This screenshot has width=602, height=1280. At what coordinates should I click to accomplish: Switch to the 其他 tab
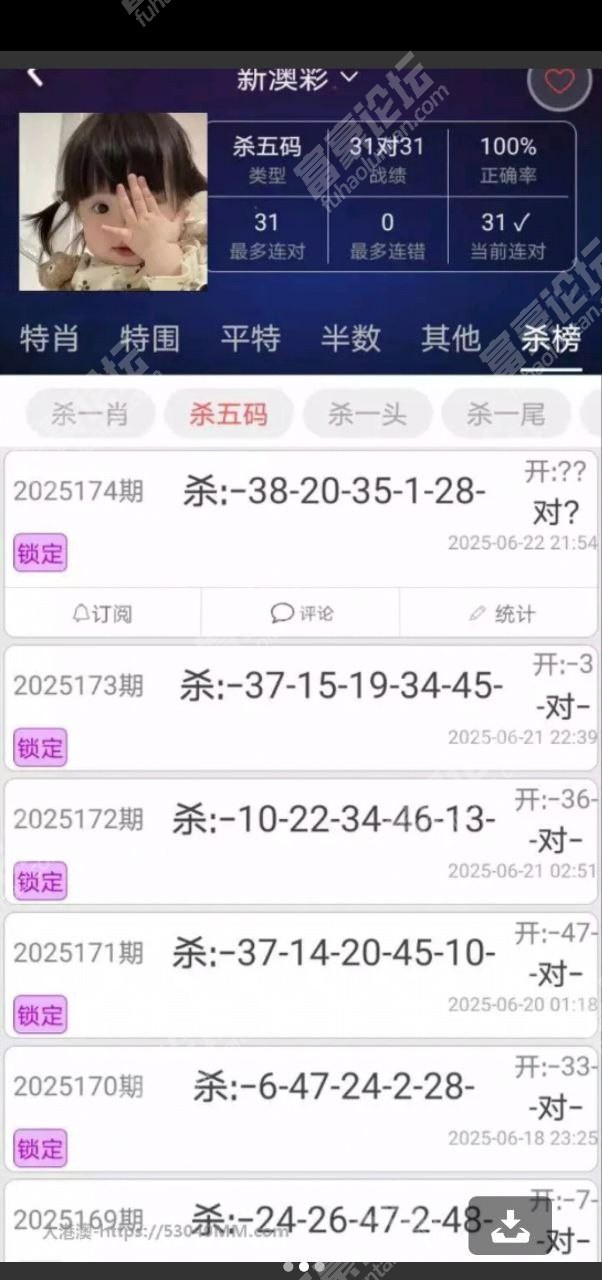(x=450, y=339)
